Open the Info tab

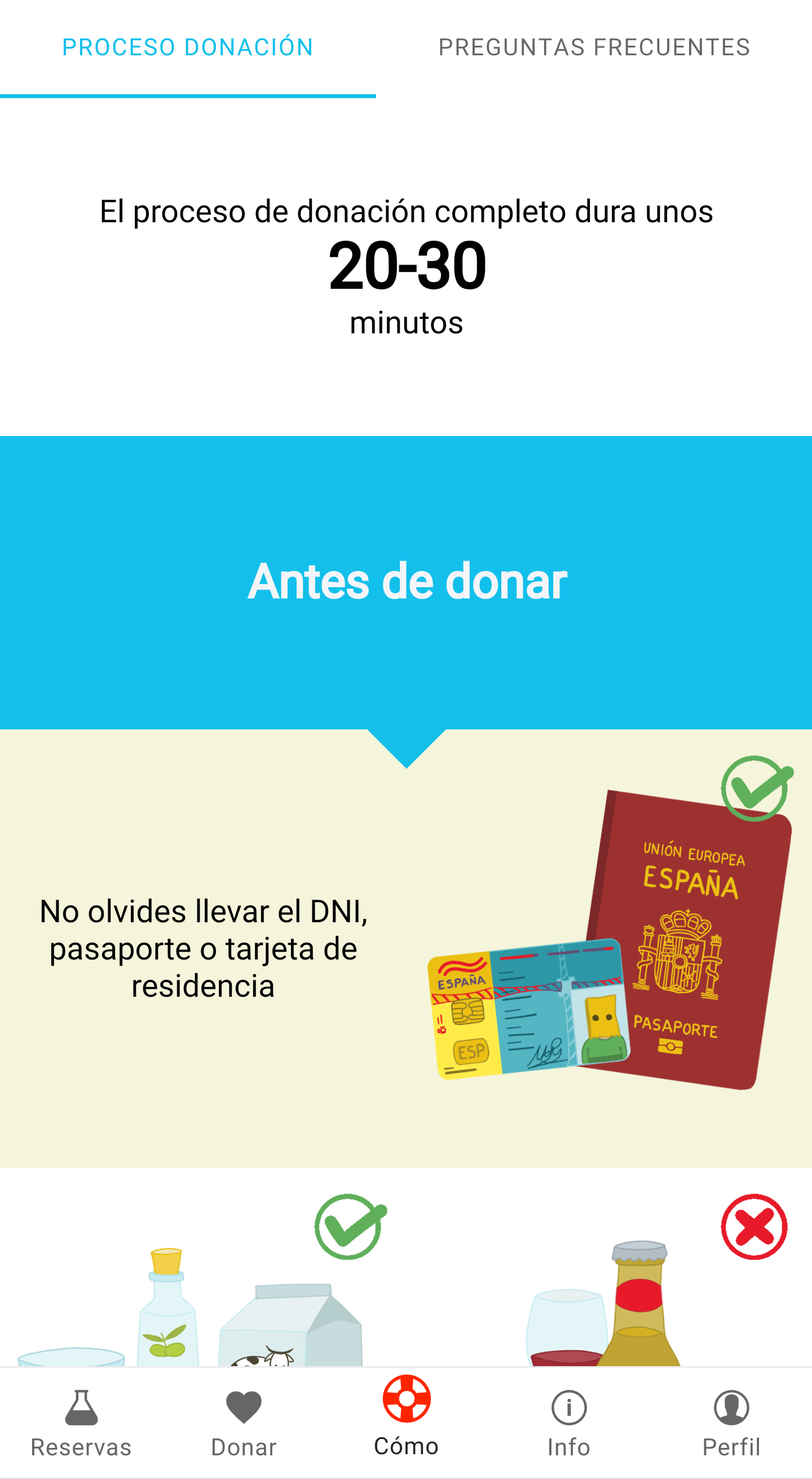(x=569, y=1423)
